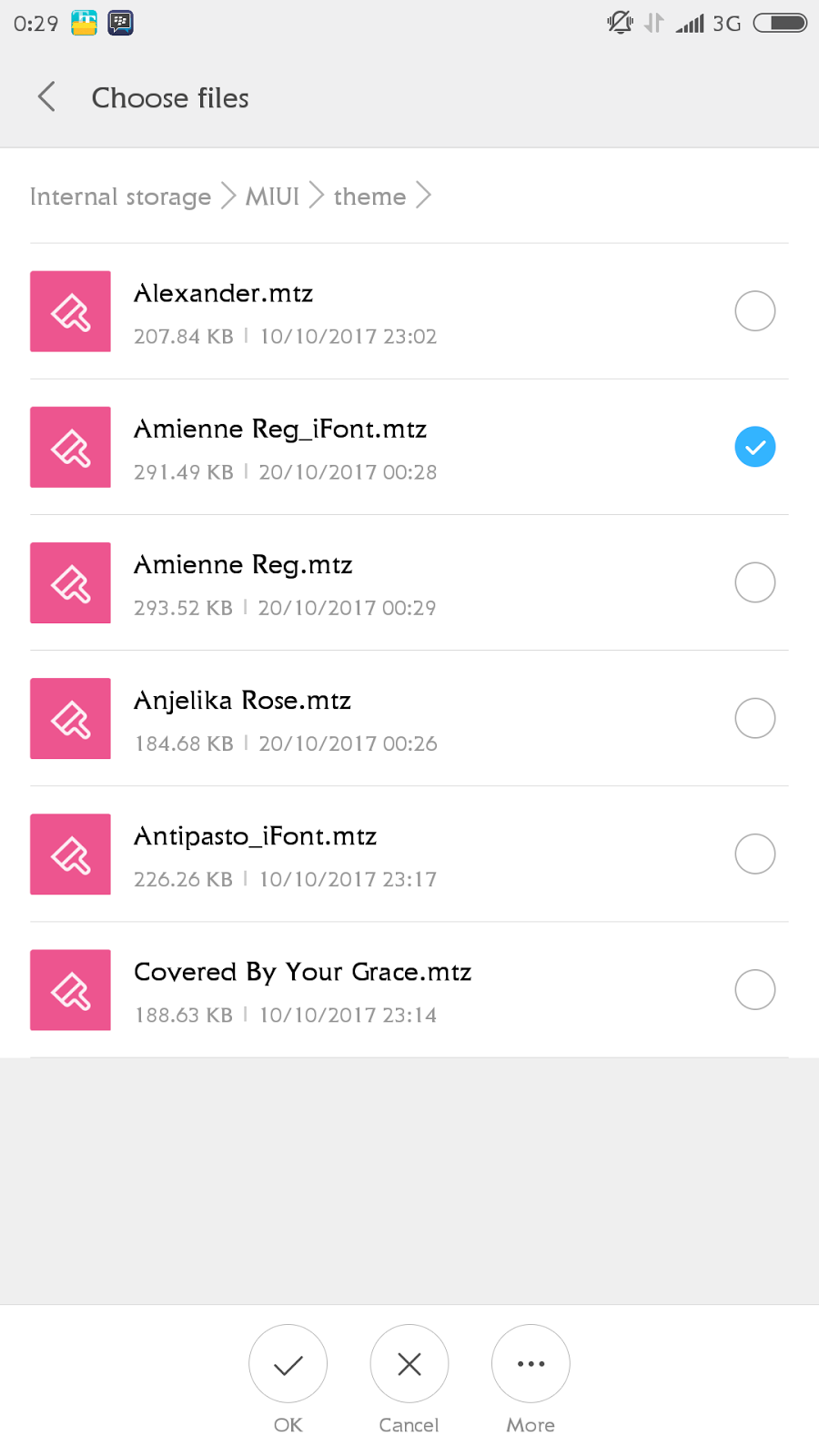Uncheck Amienne Reg_iFont.mtz
Viewport: 819px width, 1456px height.
pos(754,447)
